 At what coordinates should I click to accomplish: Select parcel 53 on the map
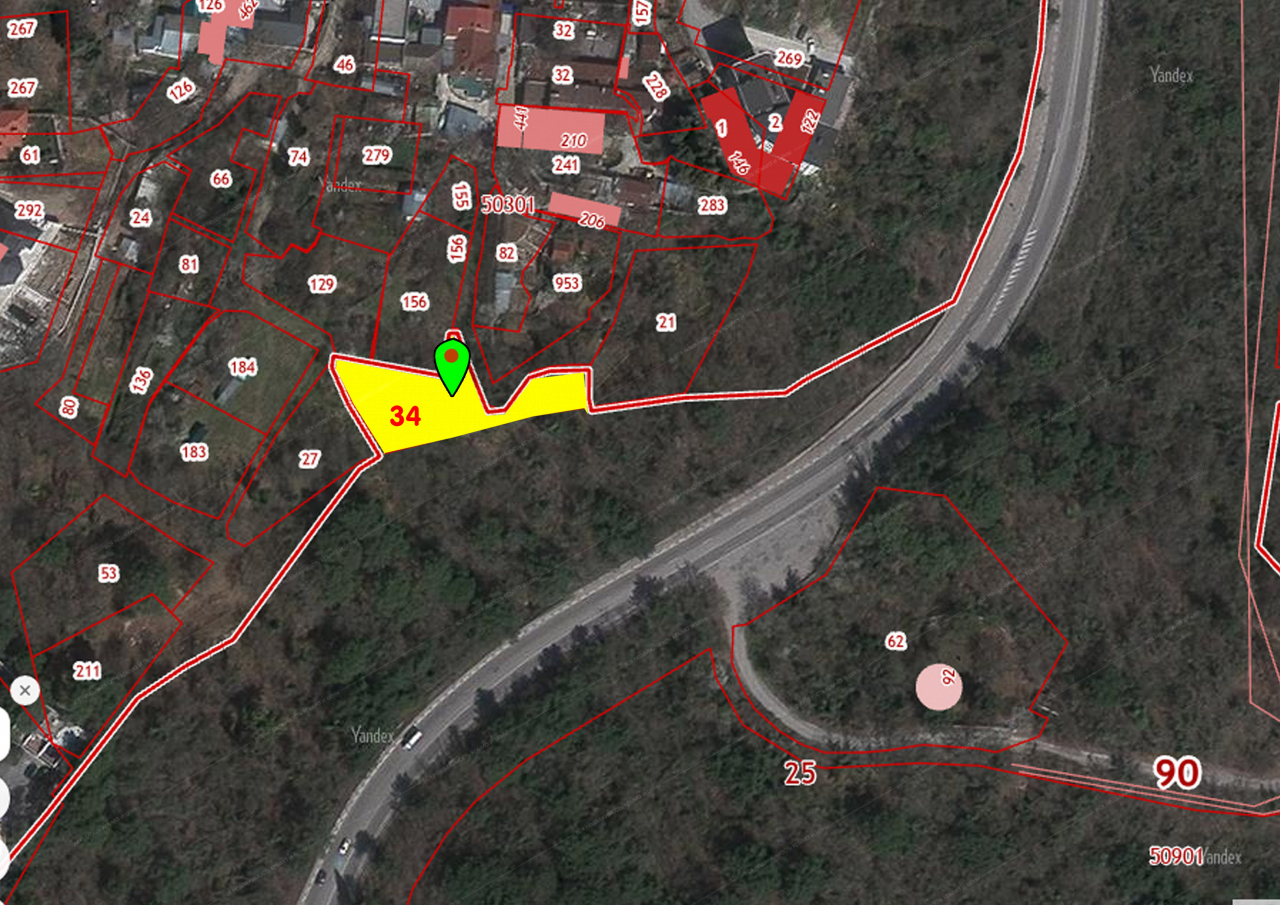108,574
